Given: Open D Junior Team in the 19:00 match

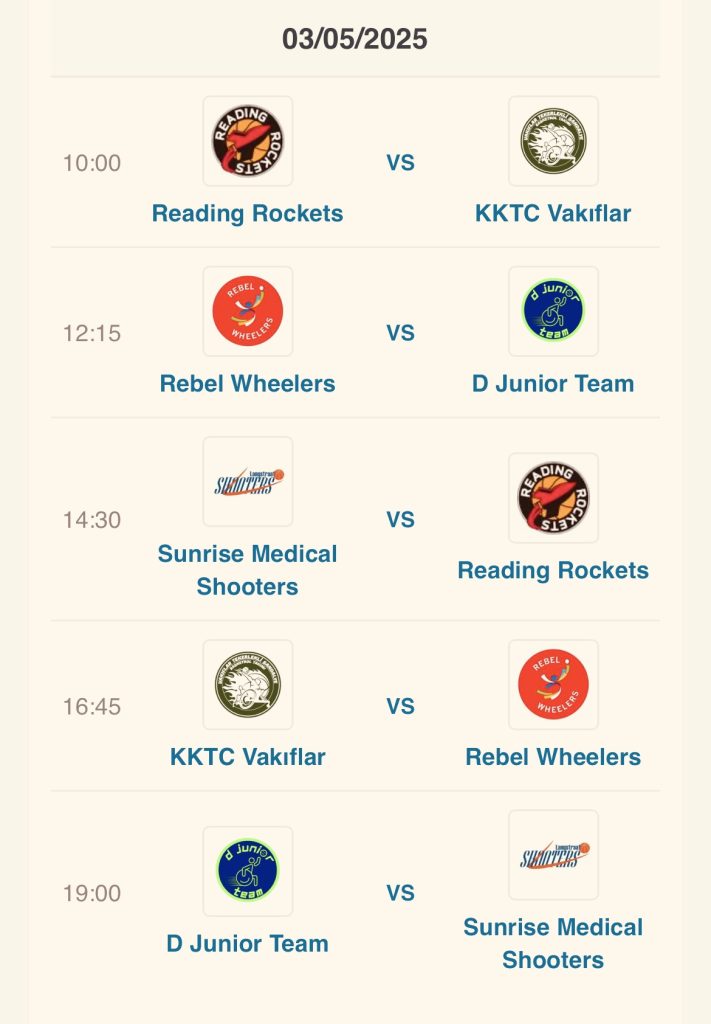Looking at the screenshot, I should click(x=247, y=942).
